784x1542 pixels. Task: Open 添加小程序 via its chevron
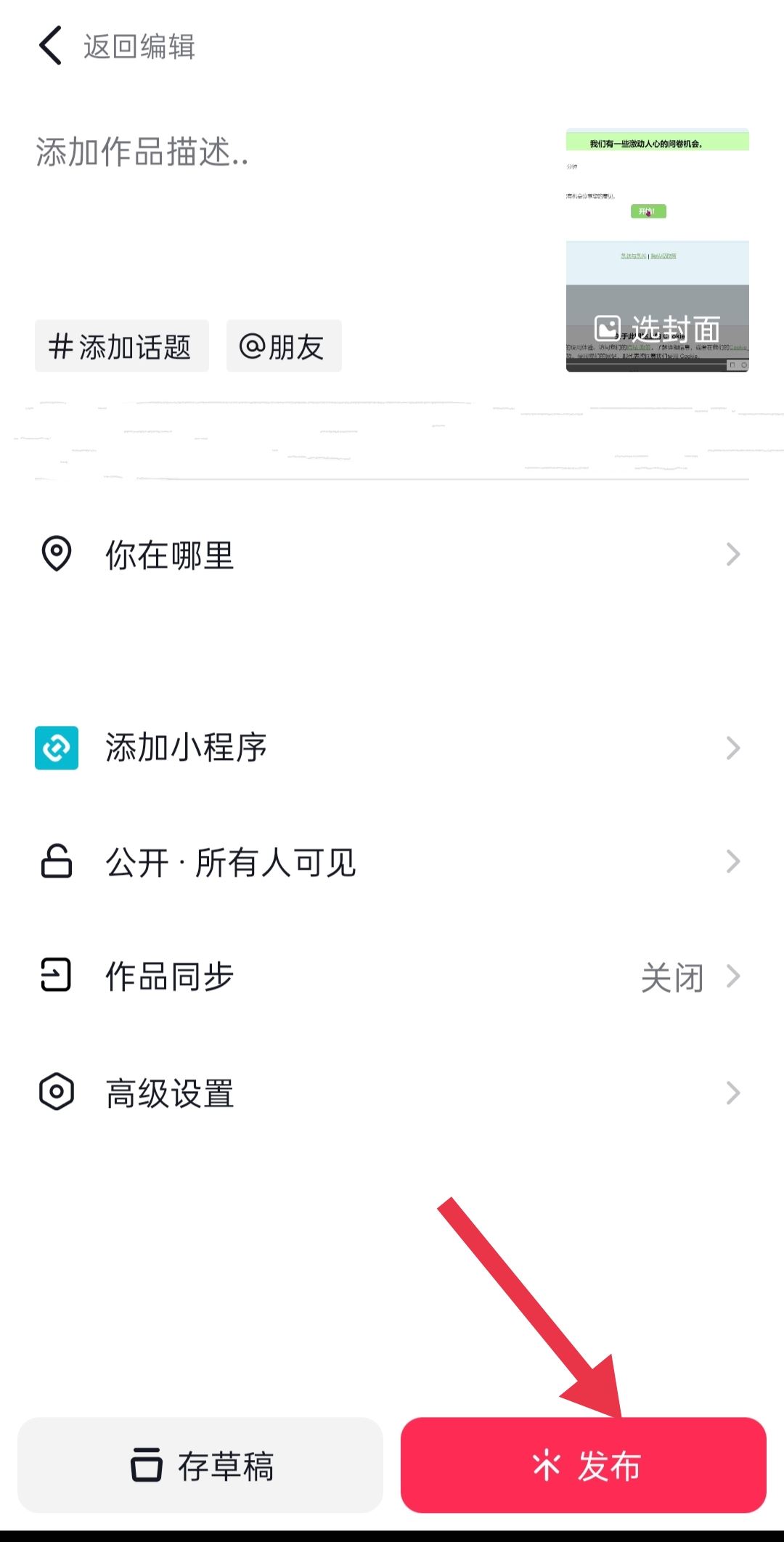(x=733, y=748)
